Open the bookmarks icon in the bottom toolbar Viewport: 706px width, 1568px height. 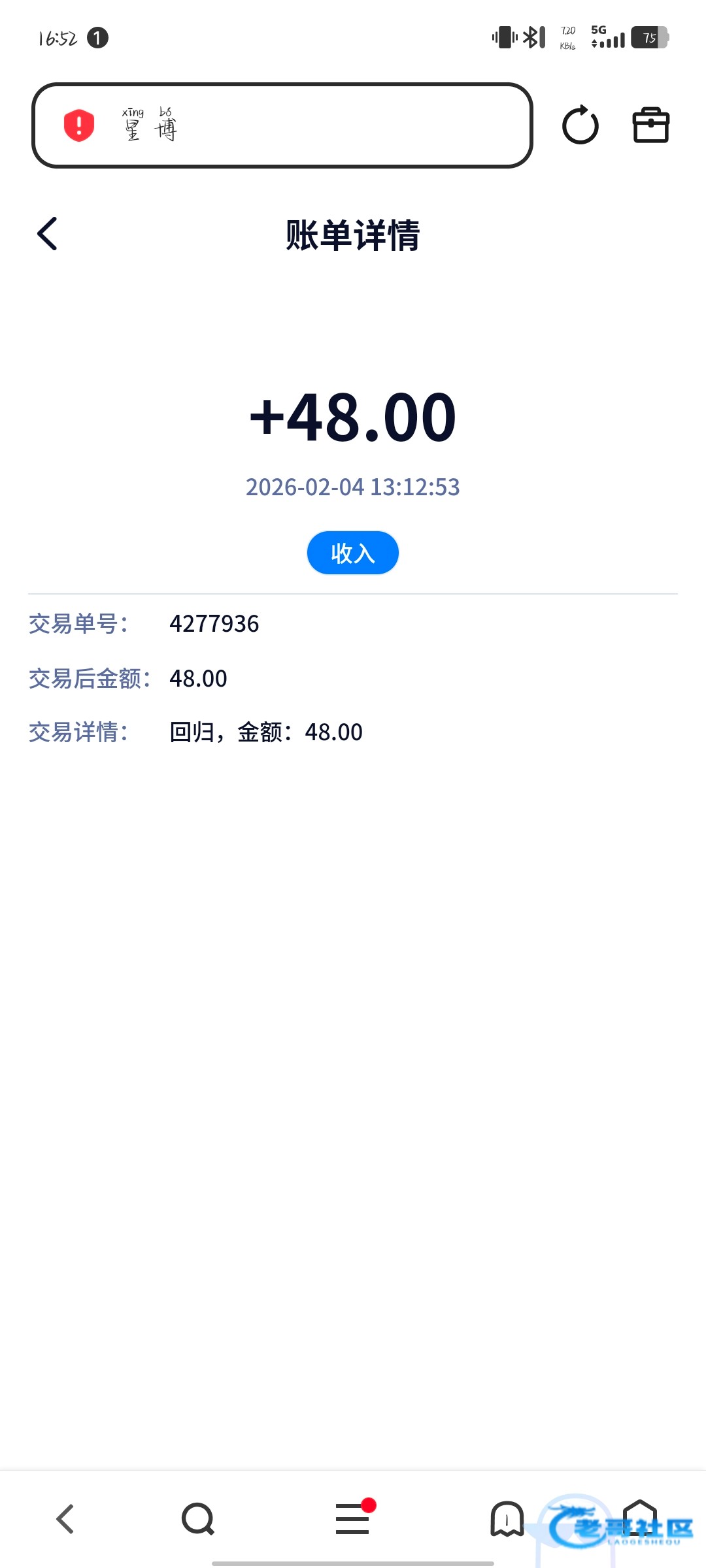pos(507,1518)
